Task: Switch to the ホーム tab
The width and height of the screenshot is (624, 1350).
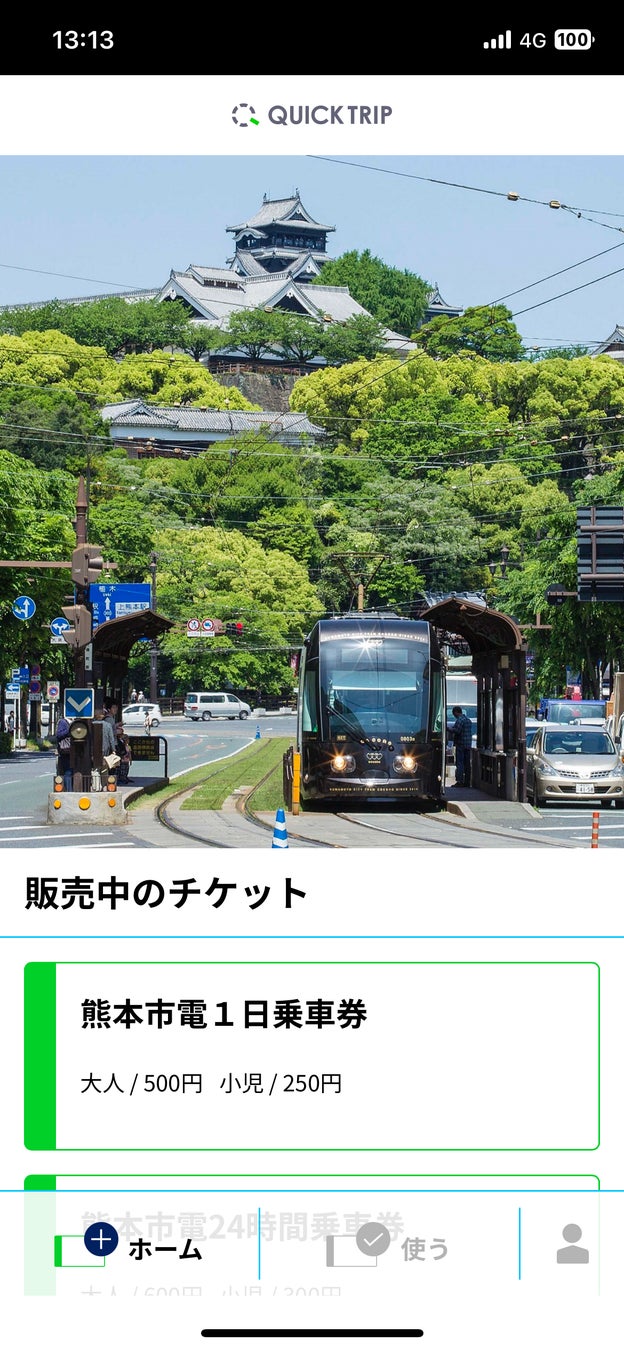Action: [x=130, y=1247]
